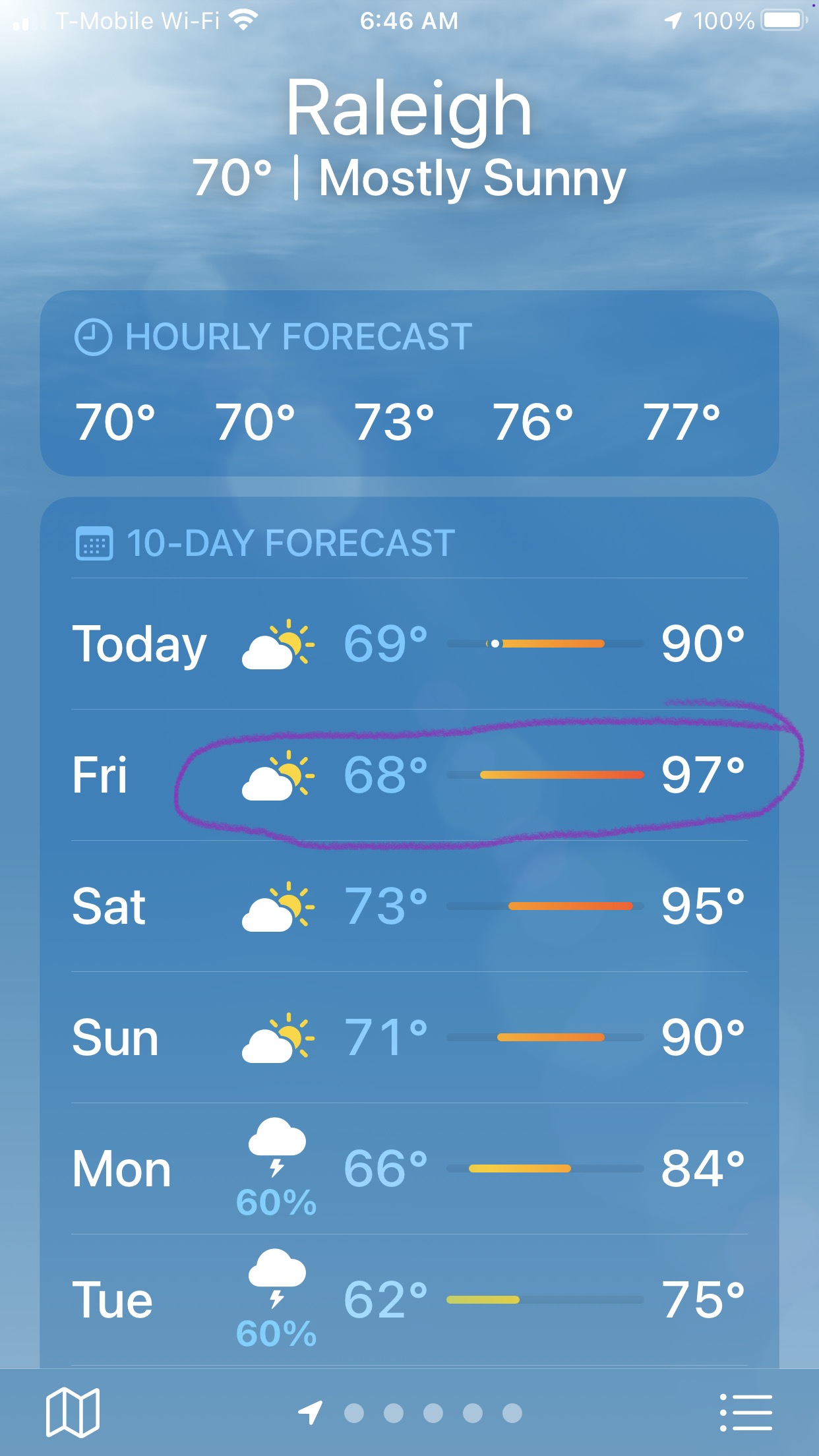The height and width of the screenshot is (1456, 819).
Task: Tap the page indicator dots
Action: click(x=409, y=1413)
